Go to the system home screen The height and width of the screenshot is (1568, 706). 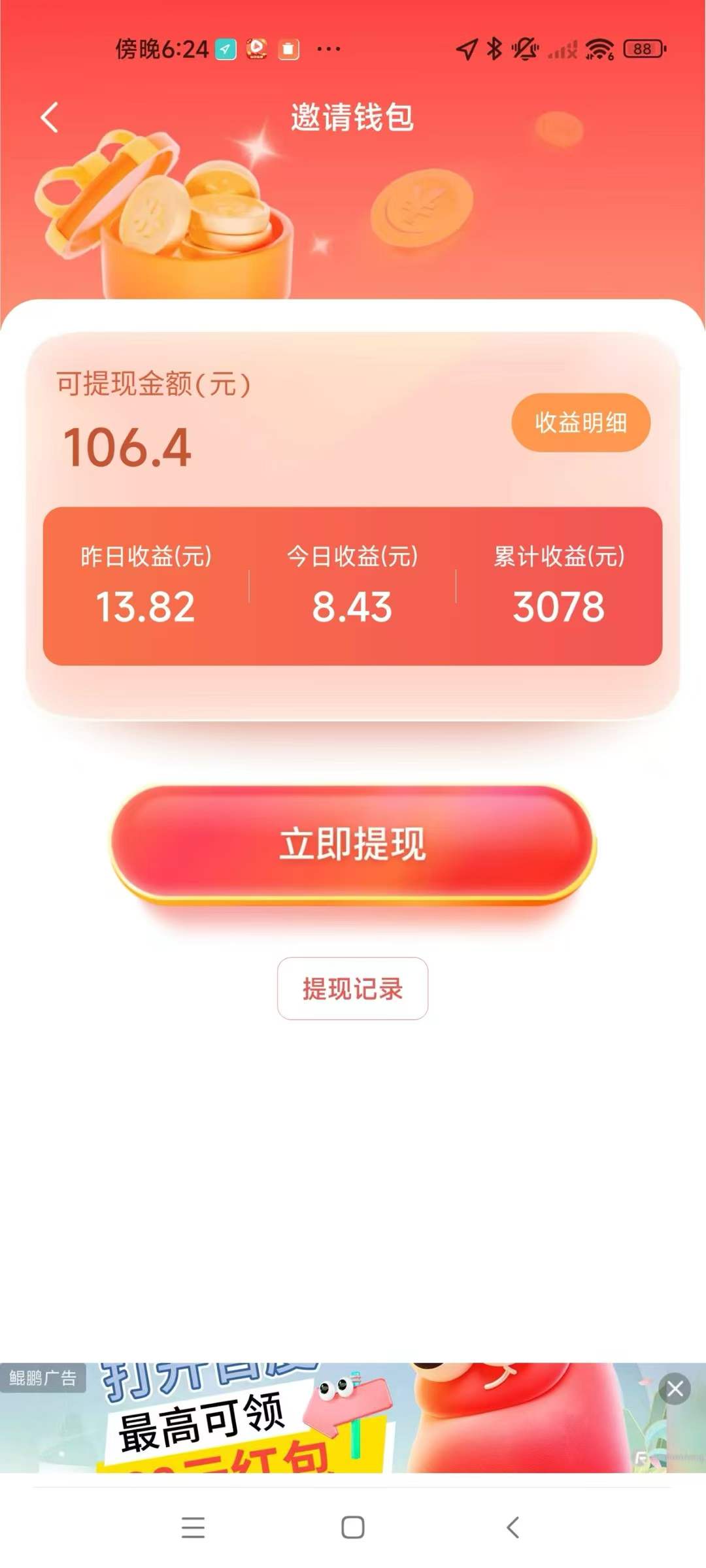coord(353,1527)
